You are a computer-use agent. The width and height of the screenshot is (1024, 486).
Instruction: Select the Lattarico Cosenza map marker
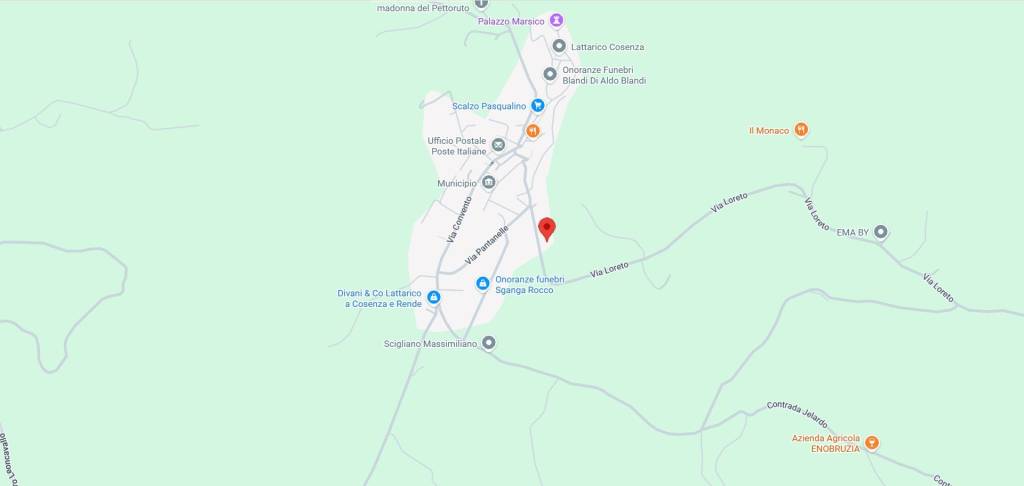pyautogui.click(x=559, y=46)
